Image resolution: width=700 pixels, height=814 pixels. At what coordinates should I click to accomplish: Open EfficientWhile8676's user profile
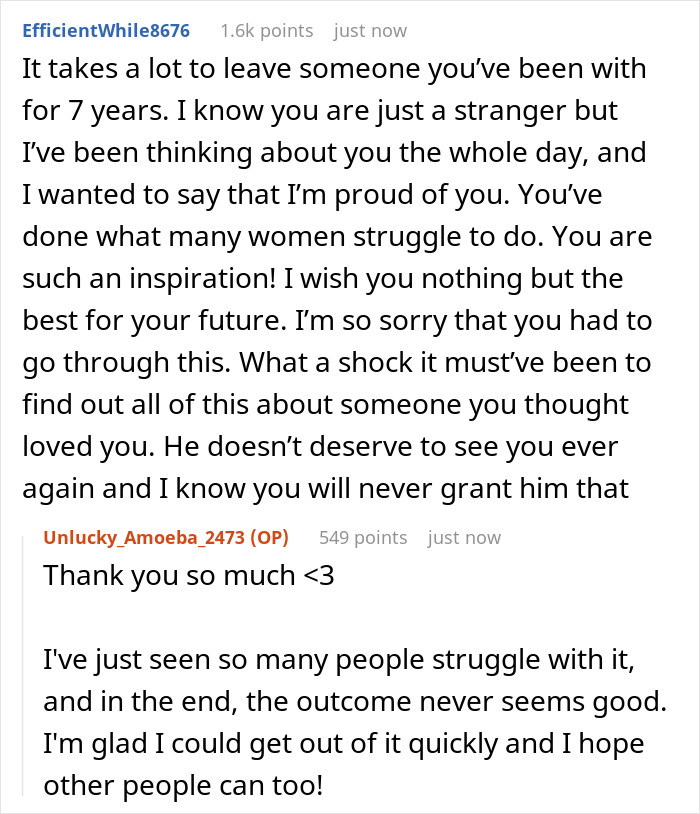click(106, 31)
